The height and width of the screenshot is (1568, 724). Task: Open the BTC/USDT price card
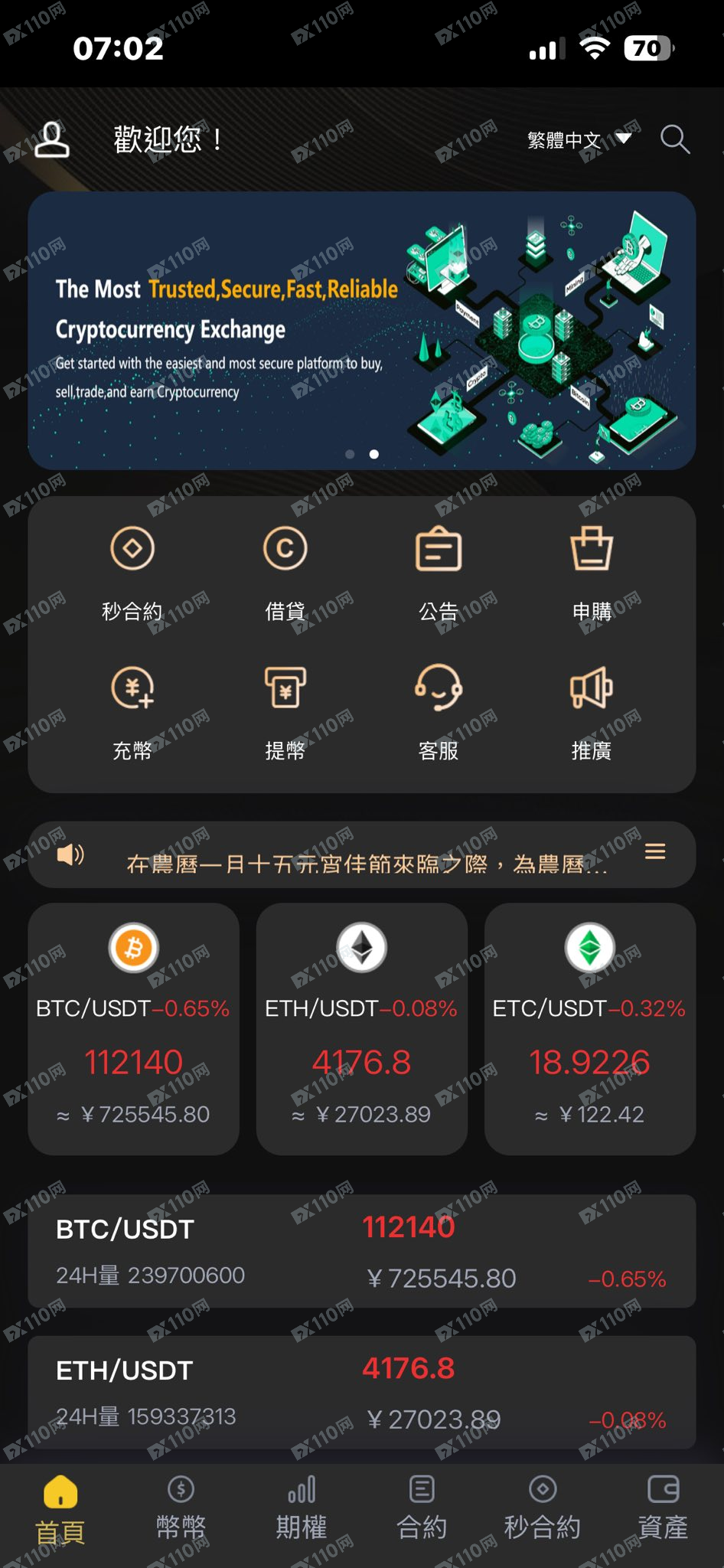[133, 1028]
